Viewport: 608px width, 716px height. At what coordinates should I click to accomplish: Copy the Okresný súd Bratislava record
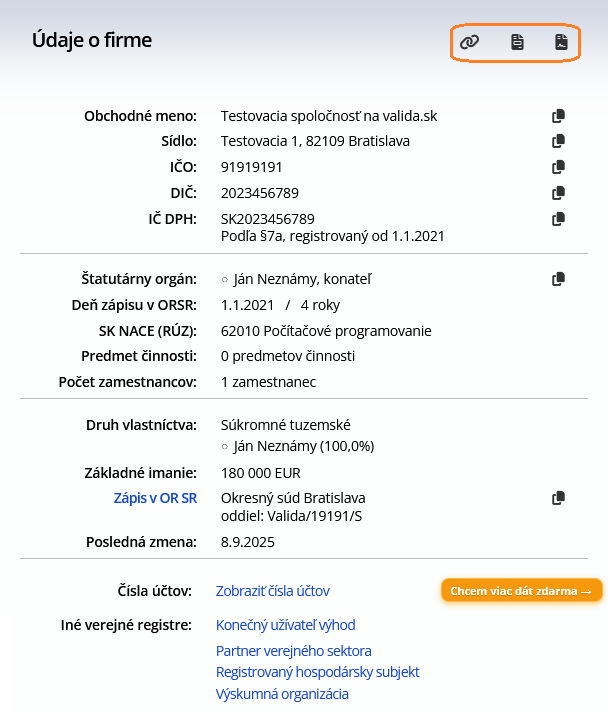tap(559, 497)
